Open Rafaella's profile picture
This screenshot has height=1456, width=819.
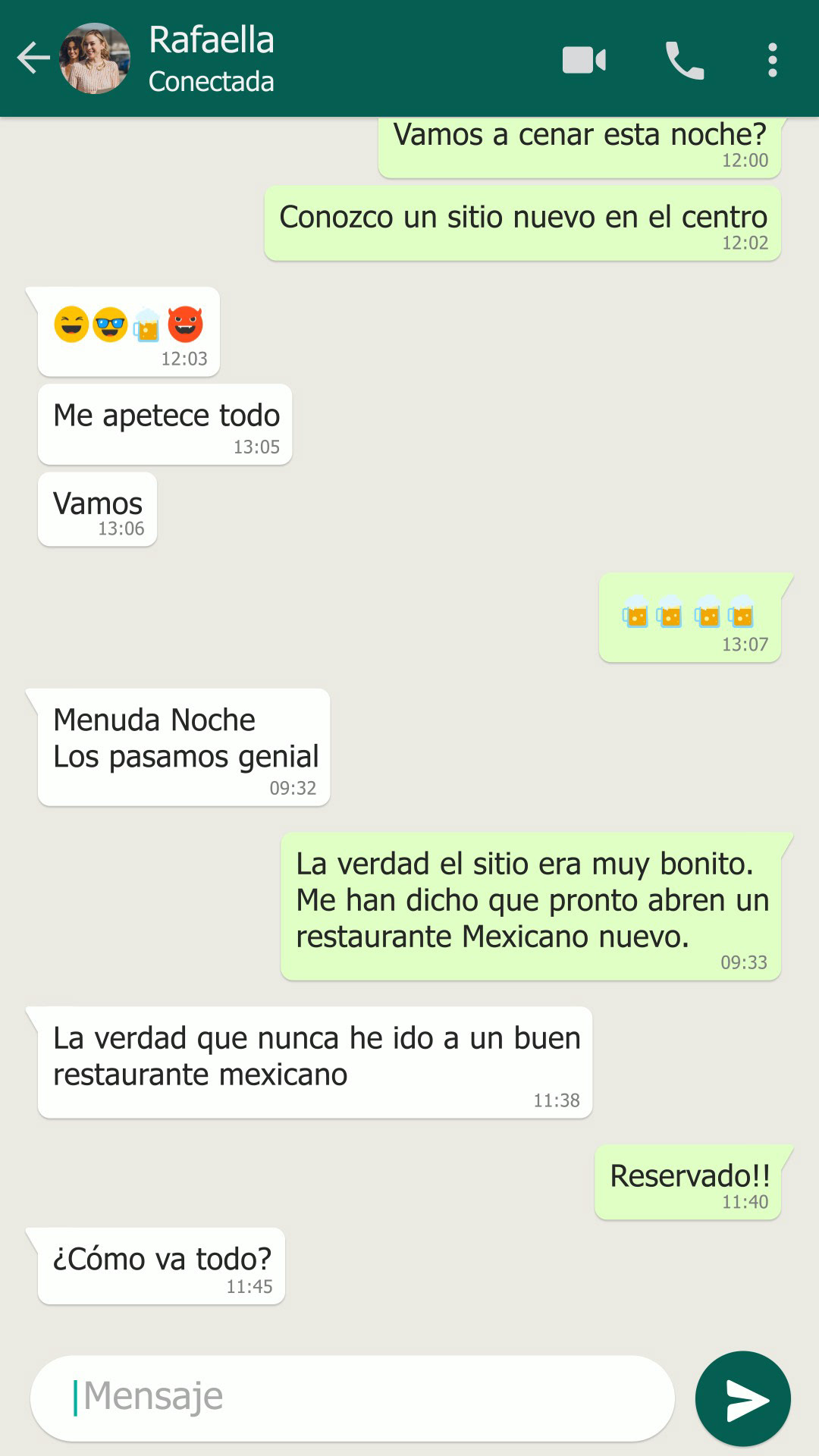pyautogui.click(x=95, y=58)
